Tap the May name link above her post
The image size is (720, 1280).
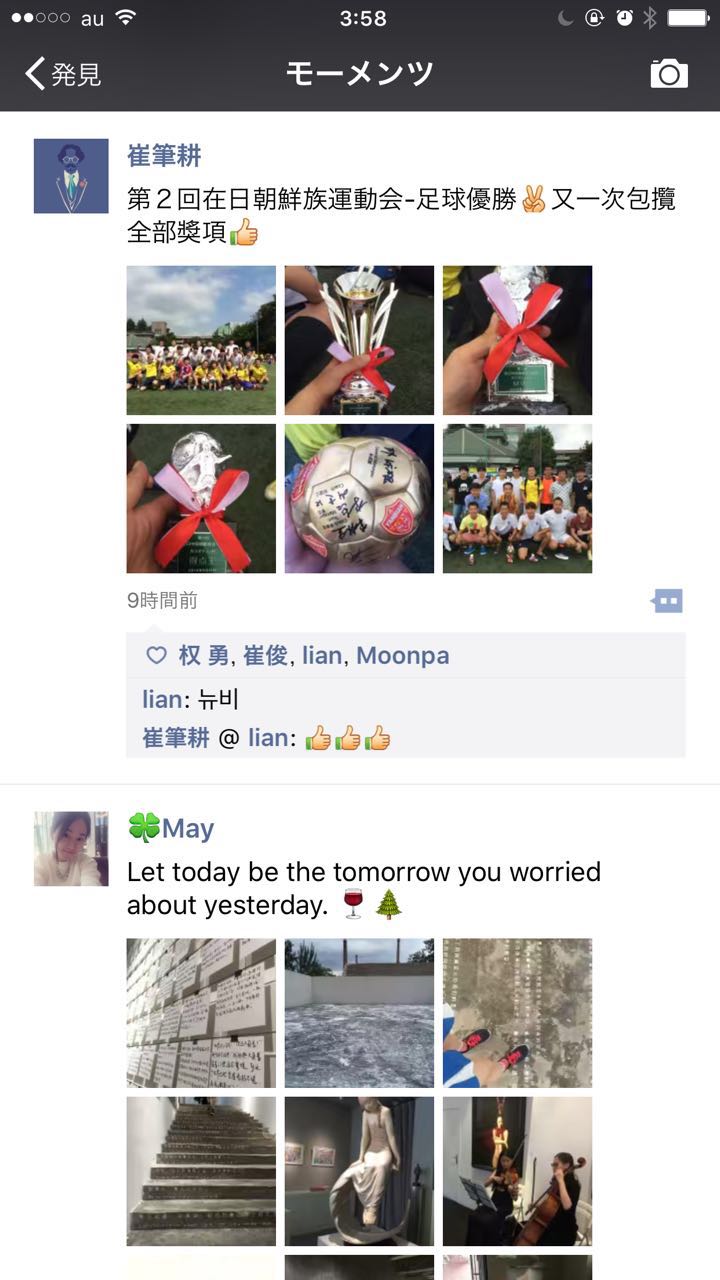click(187, 829)
